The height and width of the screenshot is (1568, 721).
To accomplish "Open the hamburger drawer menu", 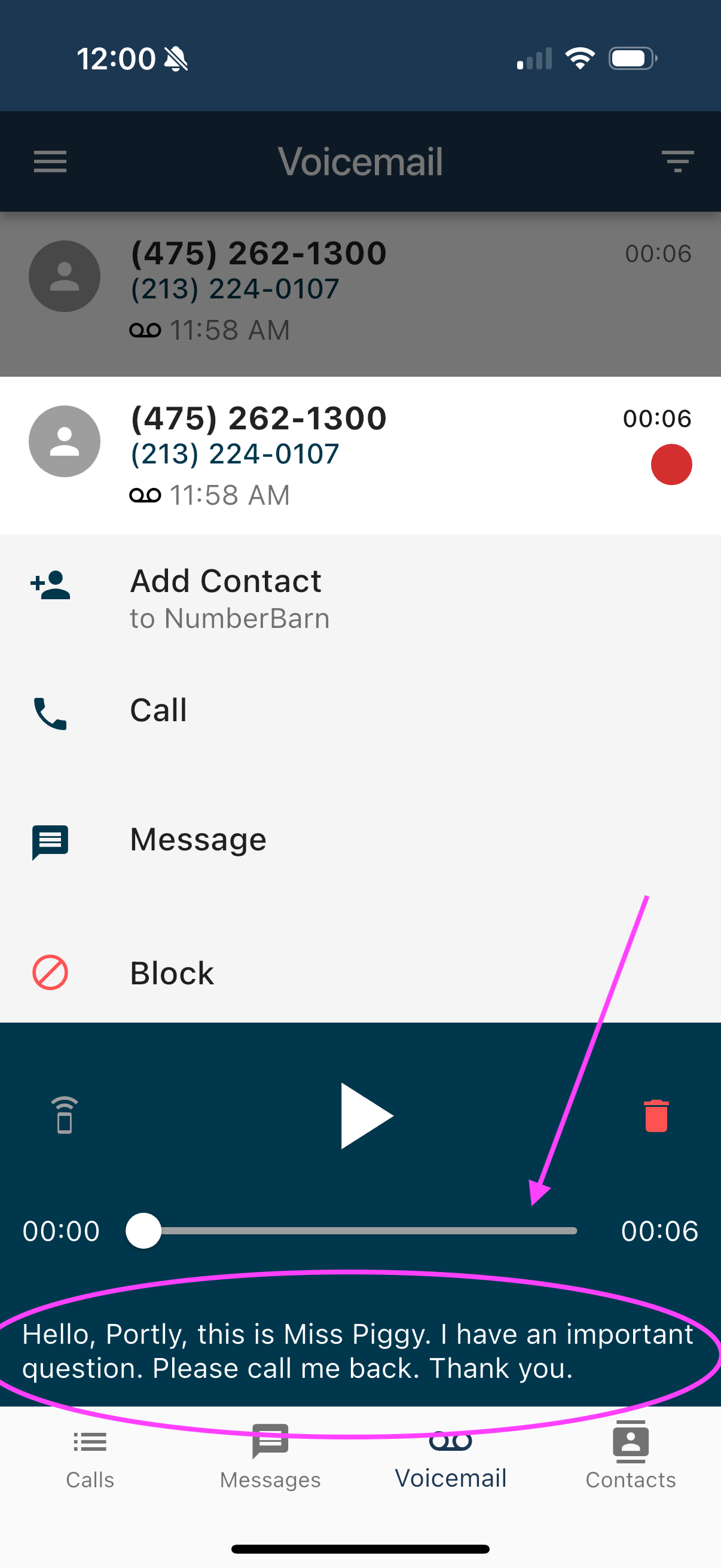I will [x=50, y=161].
